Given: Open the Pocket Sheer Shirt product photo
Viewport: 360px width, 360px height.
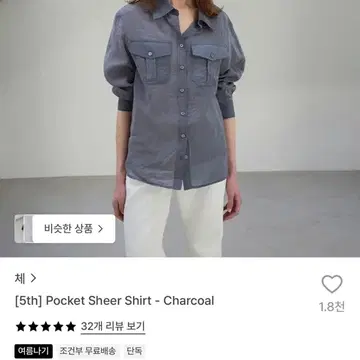Looking at the screenshot, I should pos(180,128).
